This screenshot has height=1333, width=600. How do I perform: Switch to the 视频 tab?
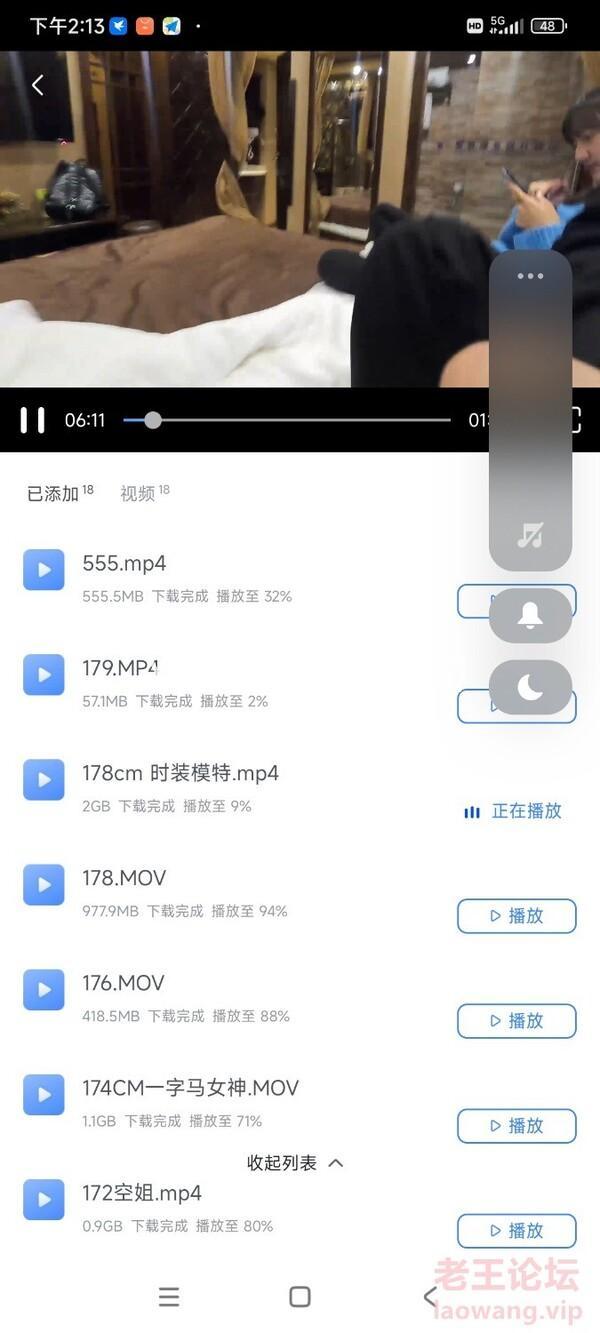(x=138, y=493)
